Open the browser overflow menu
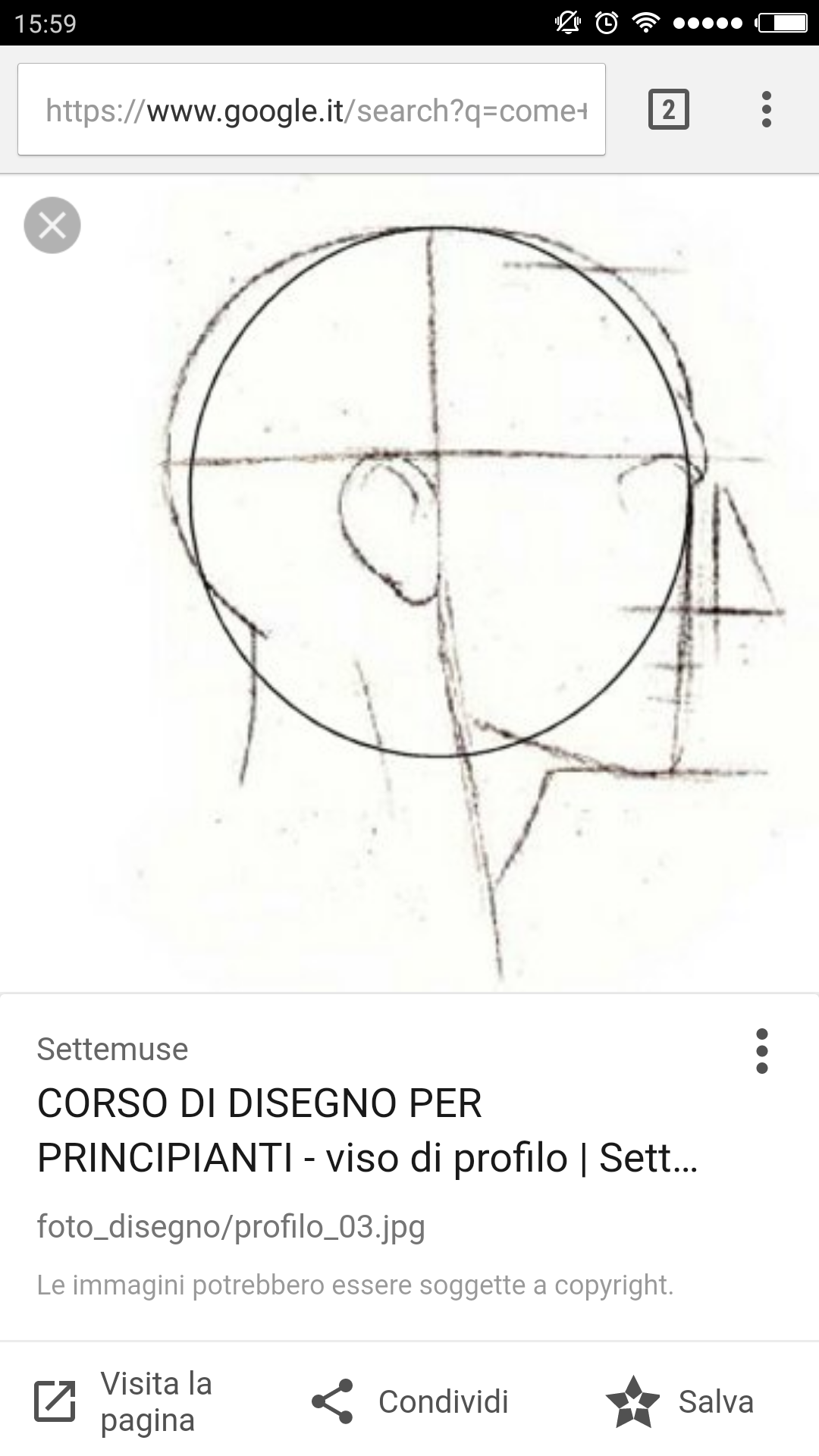This screenshot has height=1456, width=819. coord(767,110)
